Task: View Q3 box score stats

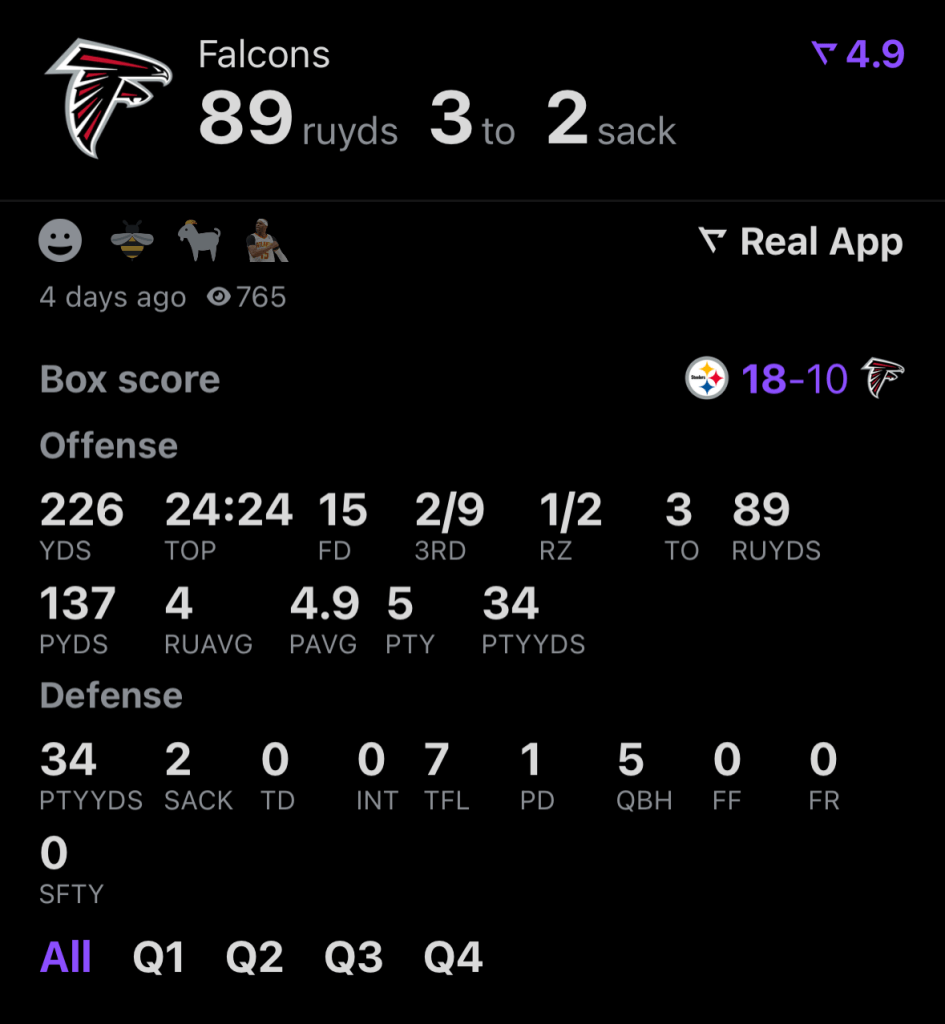Action: pyautogui.click(x=354, y=957)
